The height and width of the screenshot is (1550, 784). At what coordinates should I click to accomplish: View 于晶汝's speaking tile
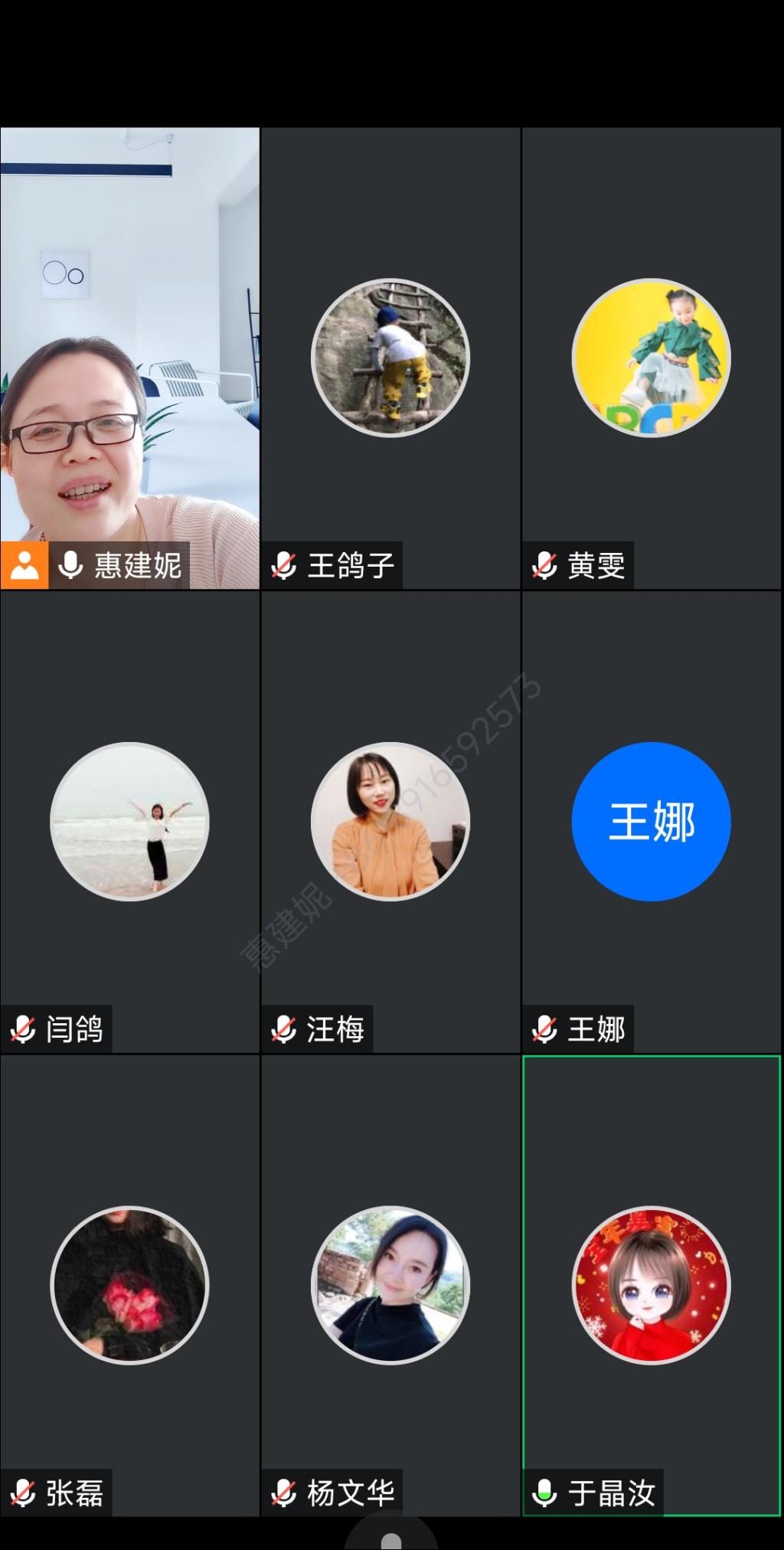651,1285
